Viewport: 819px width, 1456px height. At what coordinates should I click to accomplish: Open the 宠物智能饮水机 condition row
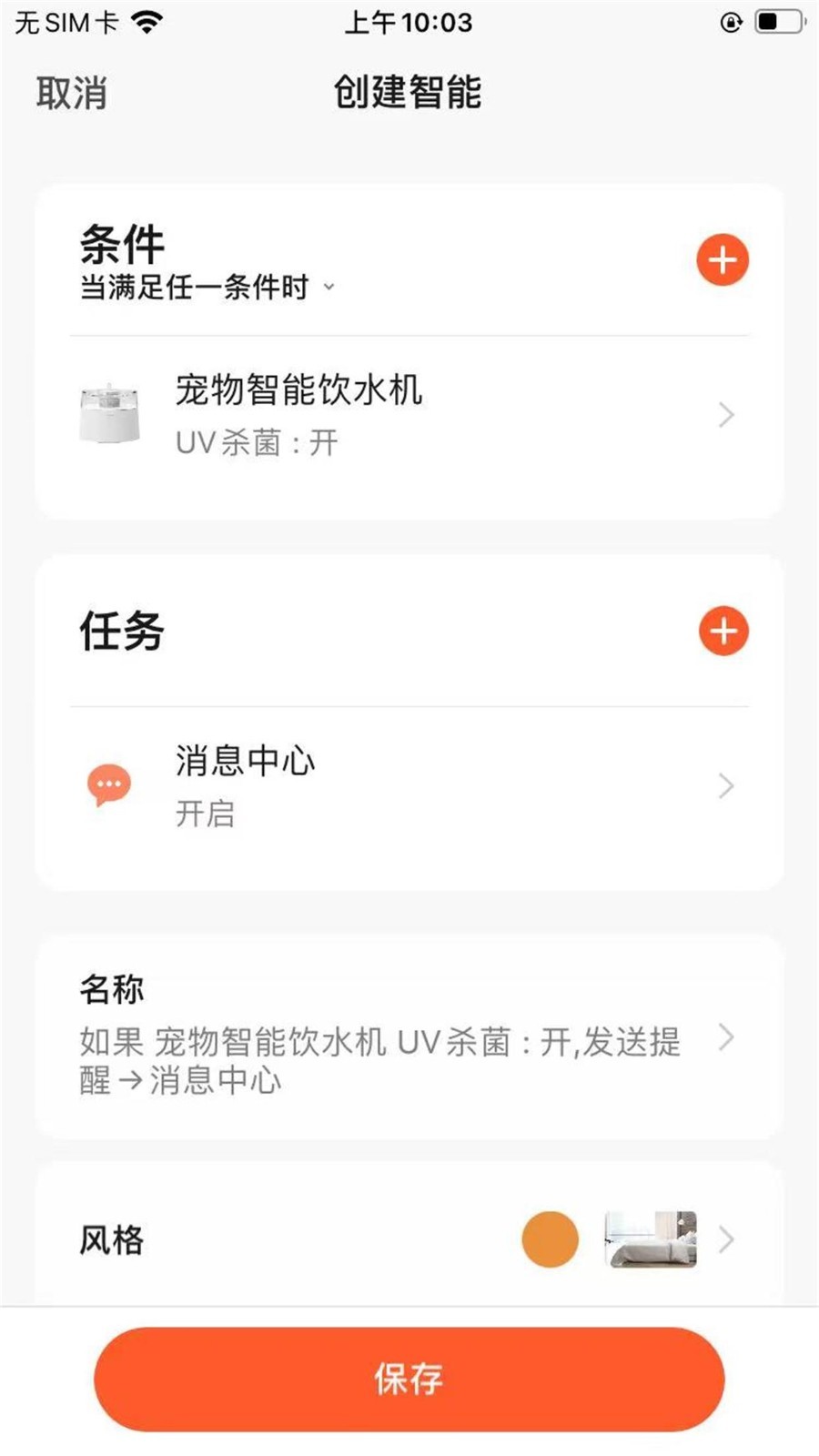(x=409, y=416)
